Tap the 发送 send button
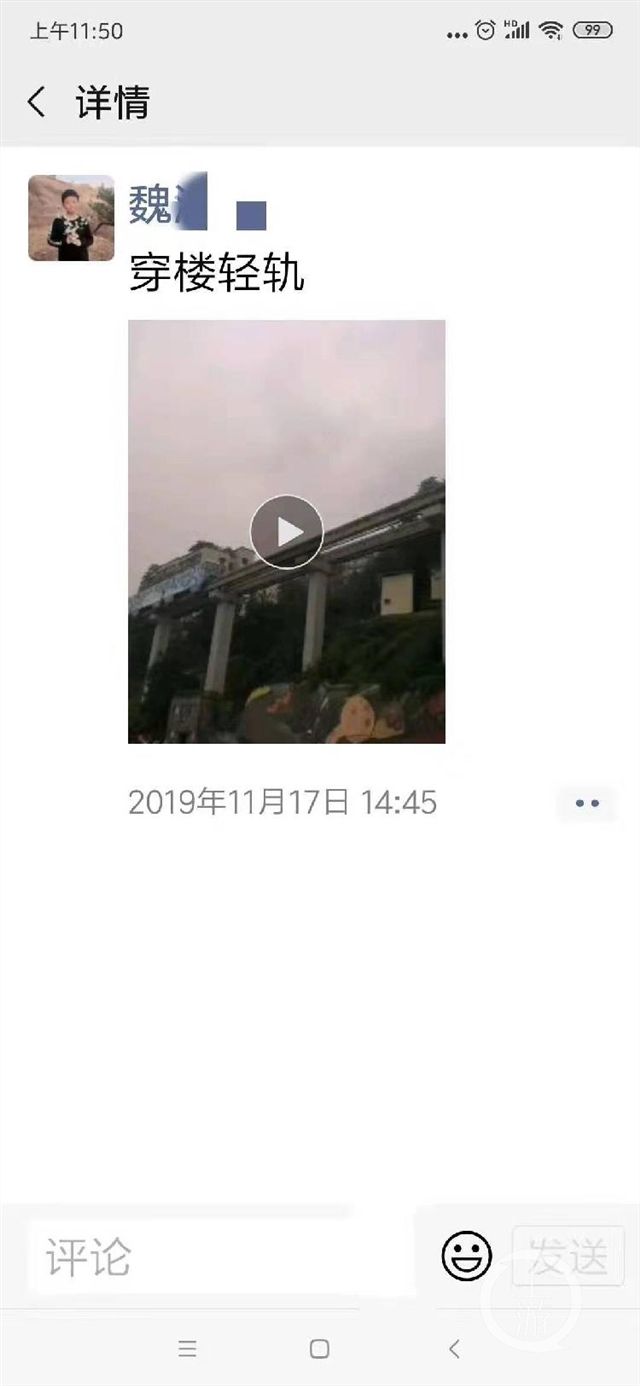640x1386 pixels. pyautogui.click(x=567, y=1257)
